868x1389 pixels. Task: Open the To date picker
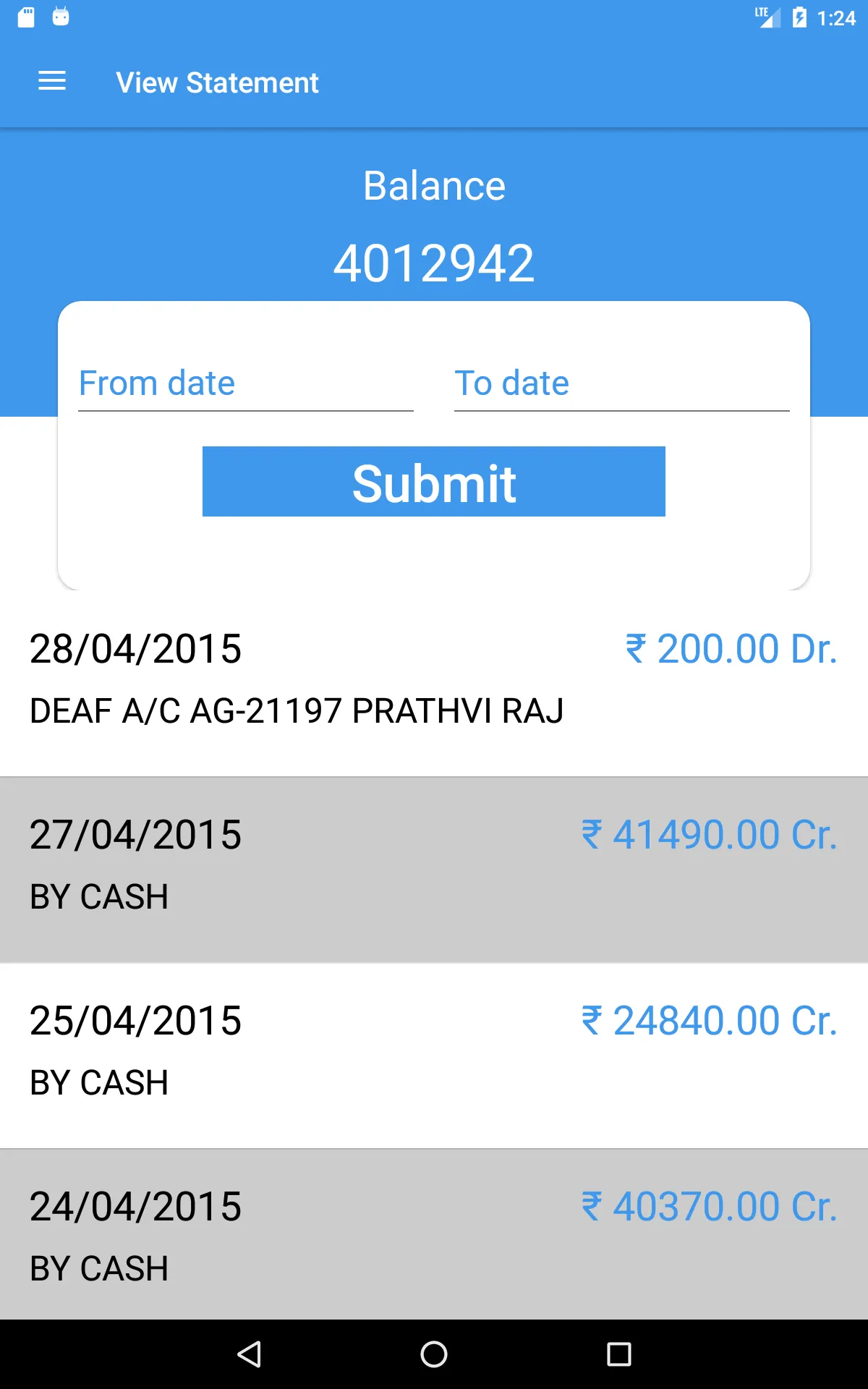[x=621, y=383]
